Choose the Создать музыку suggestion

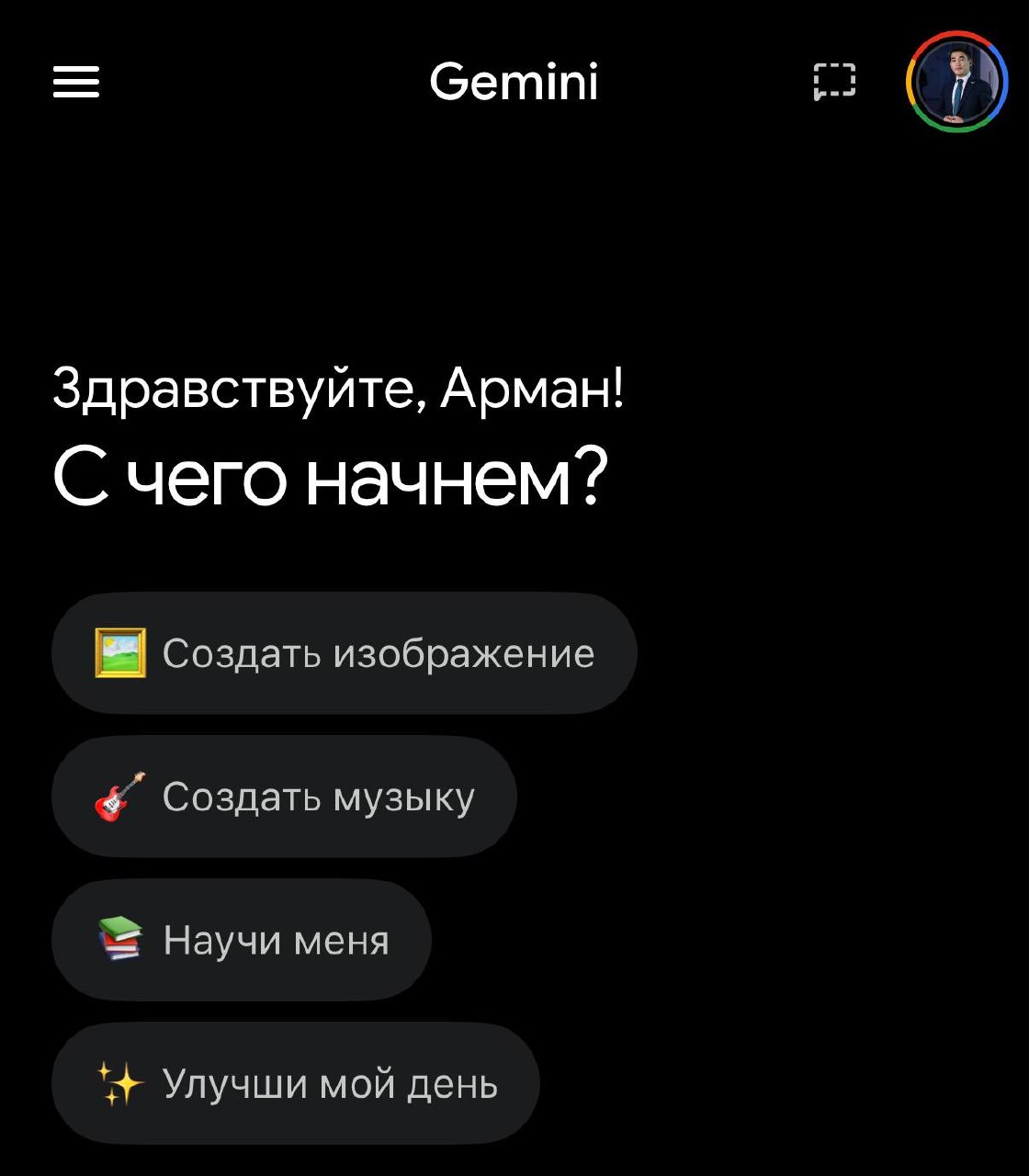point(284,797)
